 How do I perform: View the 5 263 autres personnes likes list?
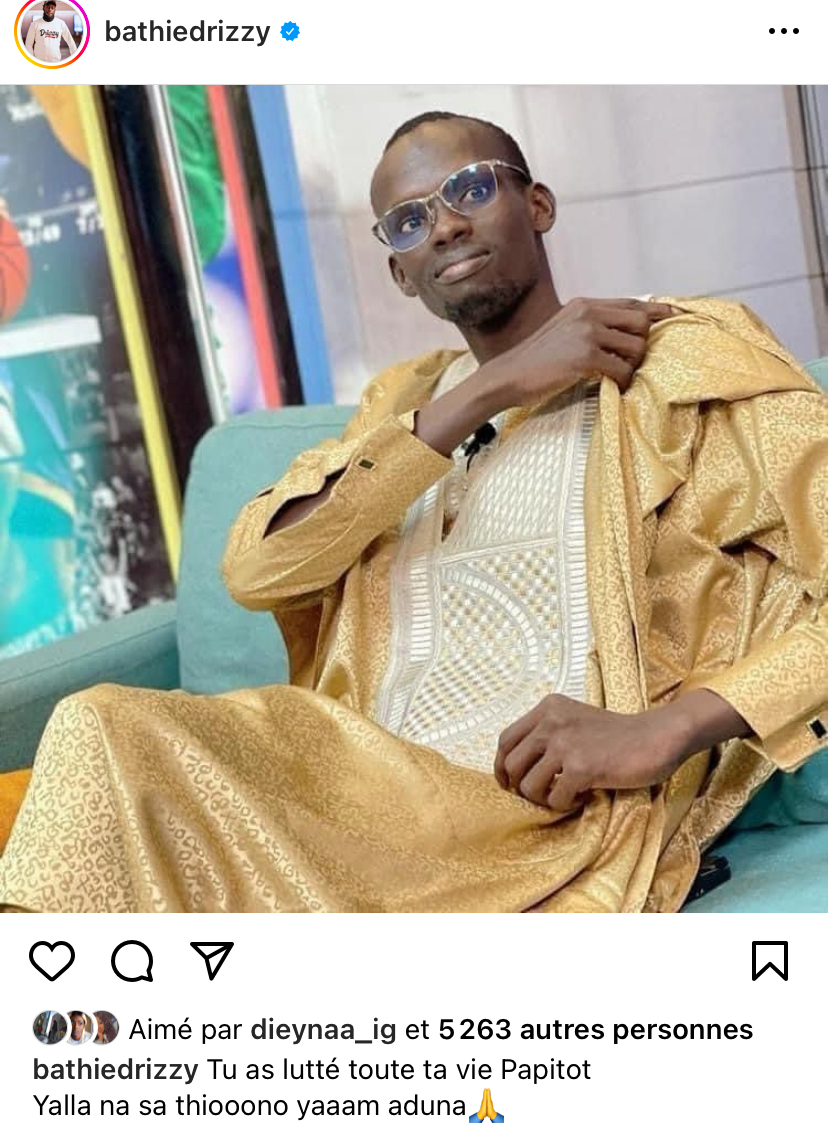click(x=595, y=1029)
